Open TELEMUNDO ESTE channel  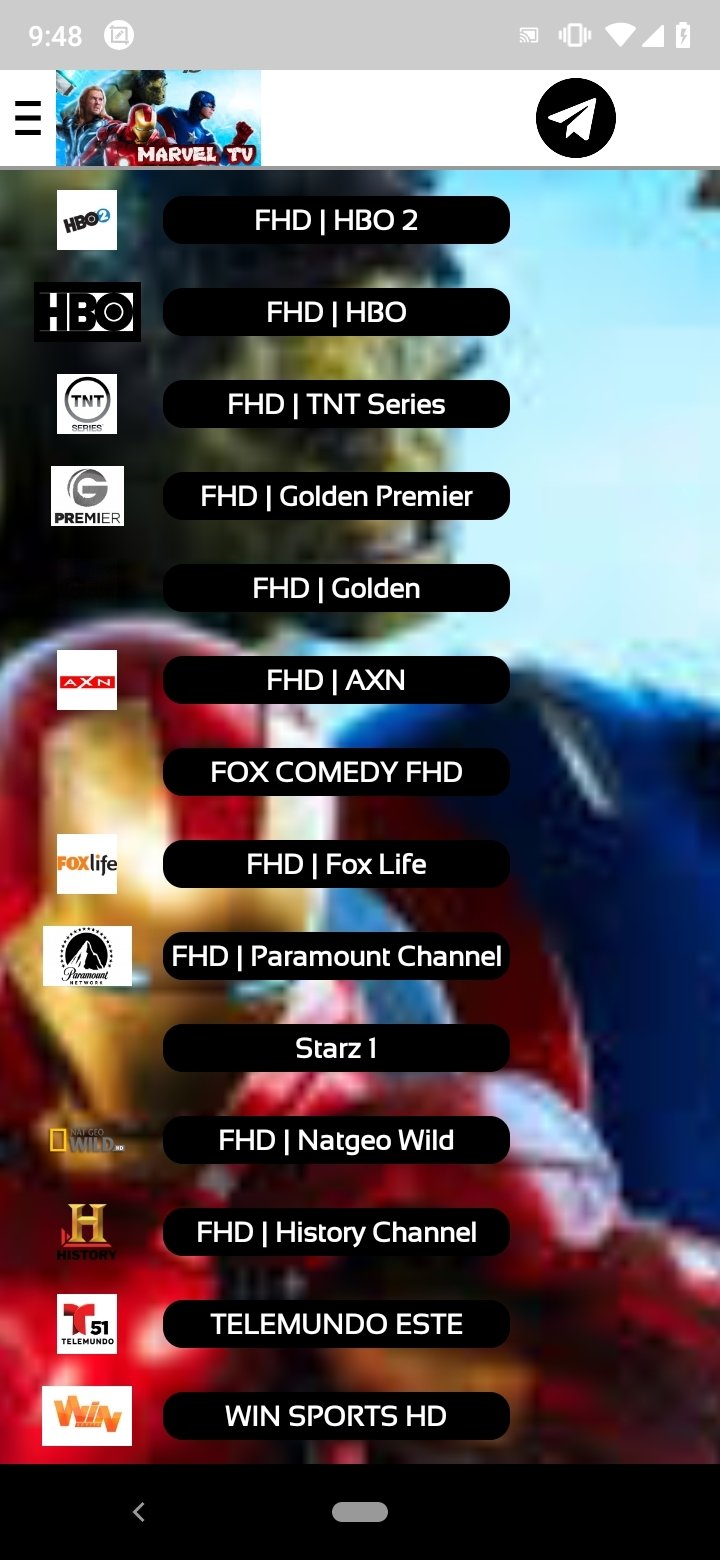pos(336,1324)
